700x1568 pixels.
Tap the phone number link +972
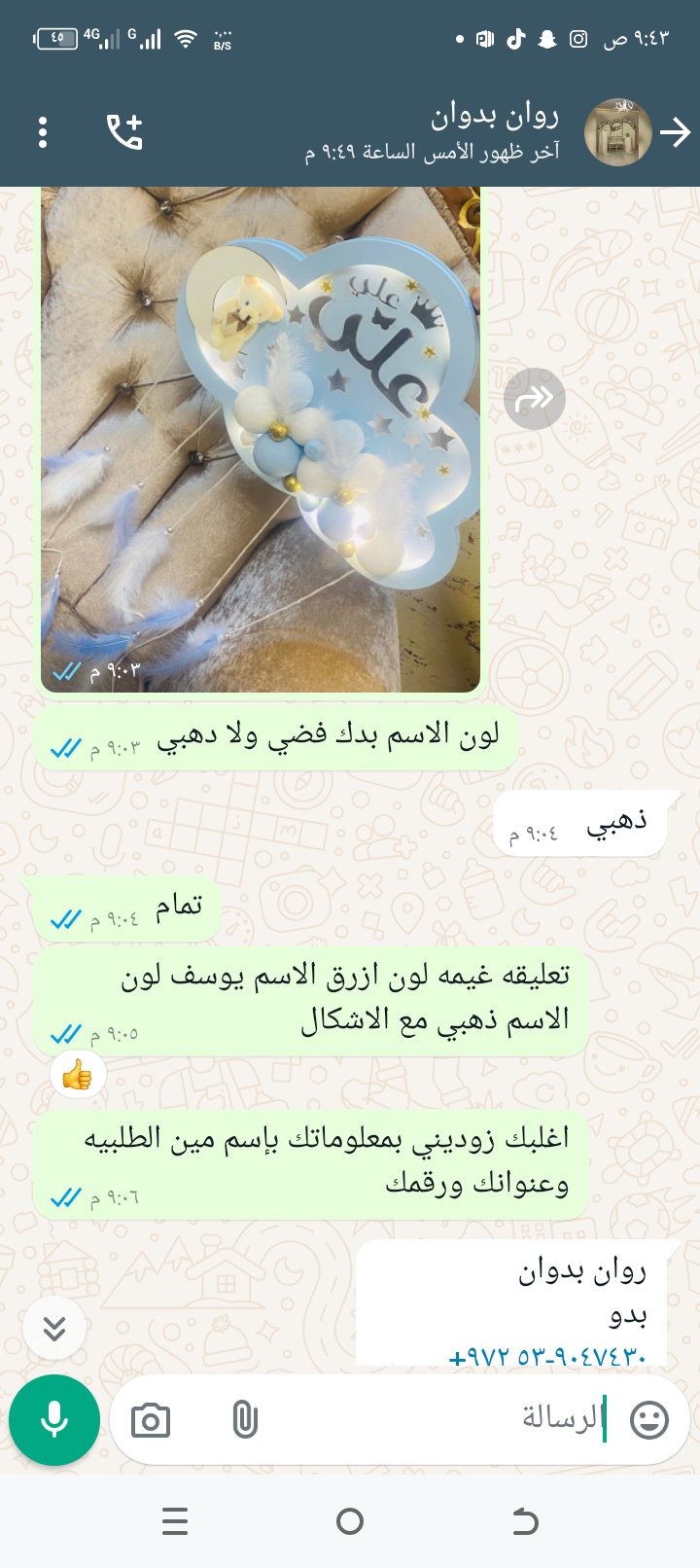coord(547,1355)
